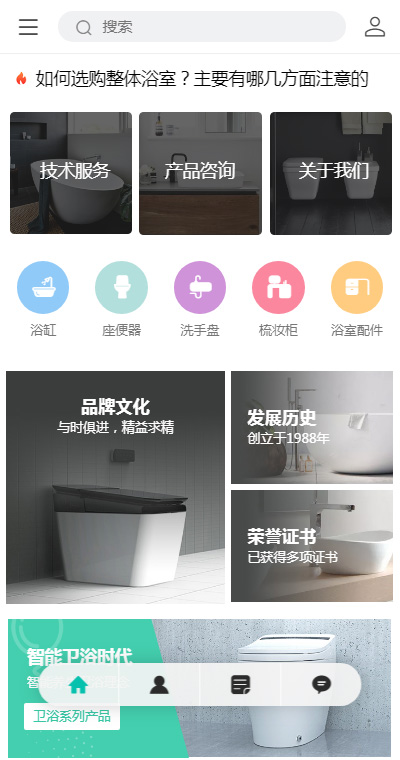Open the 关于我们 tile

click(x=331, y=174)
